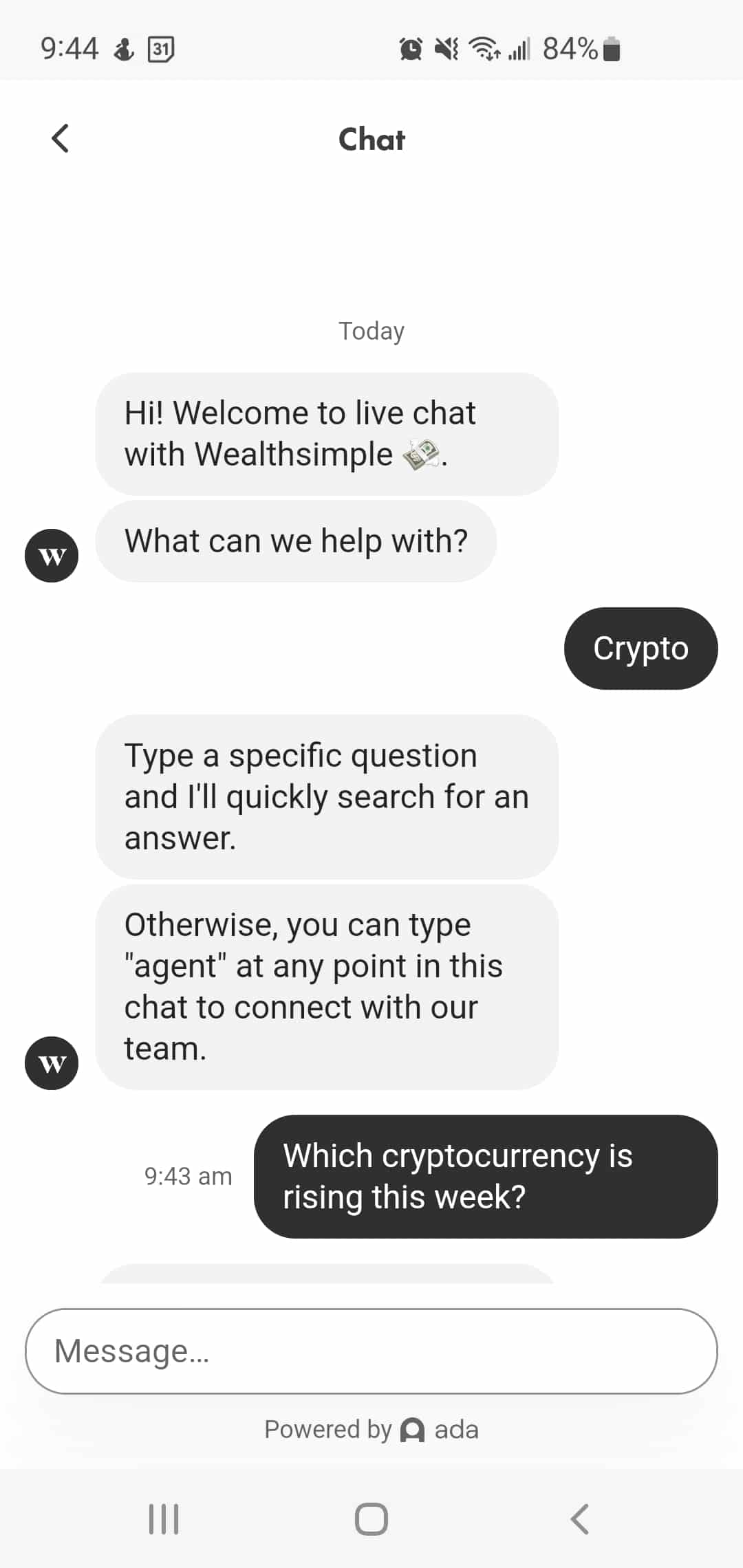Go to the home screen
The width and height of the screenshot is (743, 1568).
371,1519
